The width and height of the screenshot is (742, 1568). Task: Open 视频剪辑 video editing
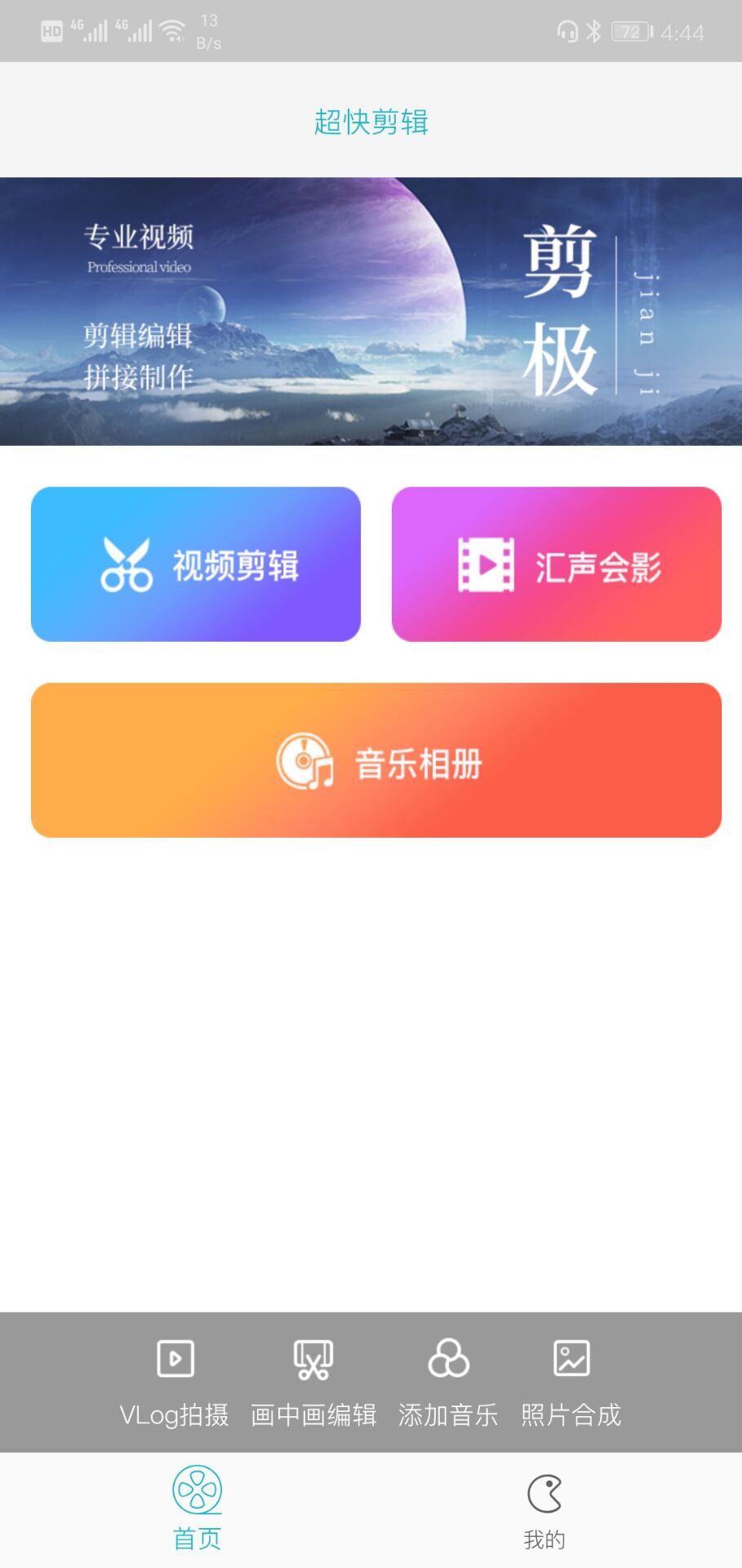(x=196, y=564)
